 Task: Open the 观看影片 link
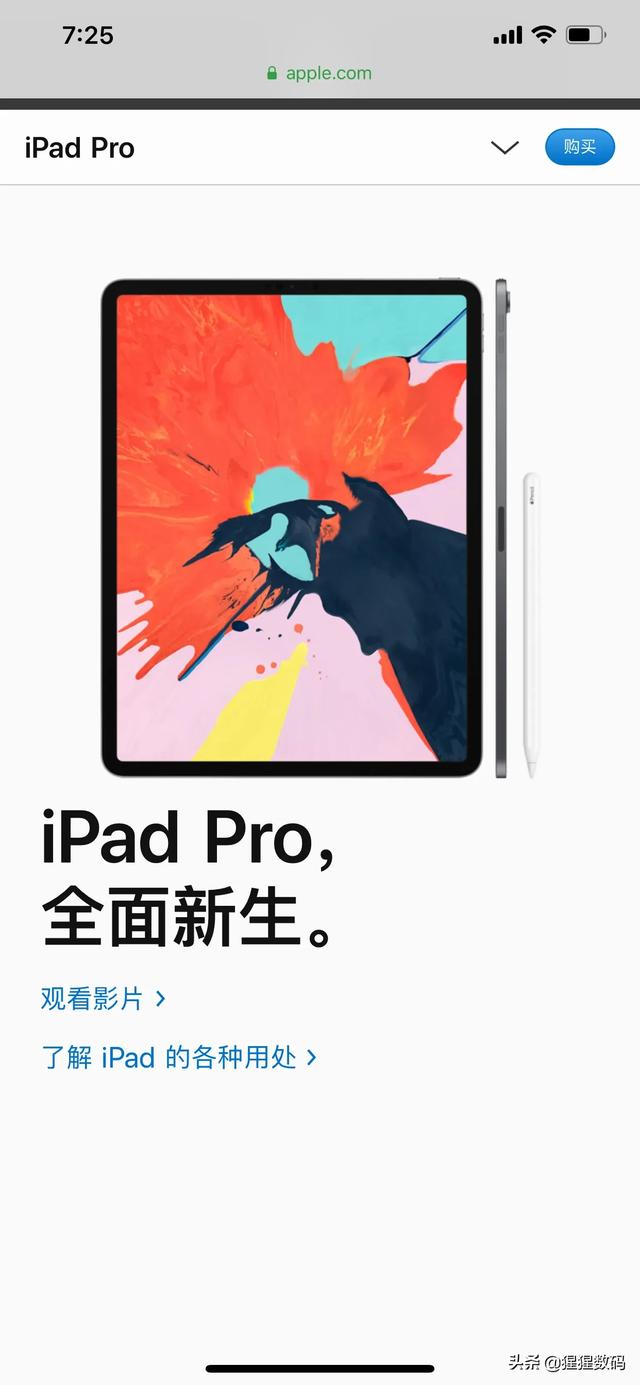tap(102, 998)
